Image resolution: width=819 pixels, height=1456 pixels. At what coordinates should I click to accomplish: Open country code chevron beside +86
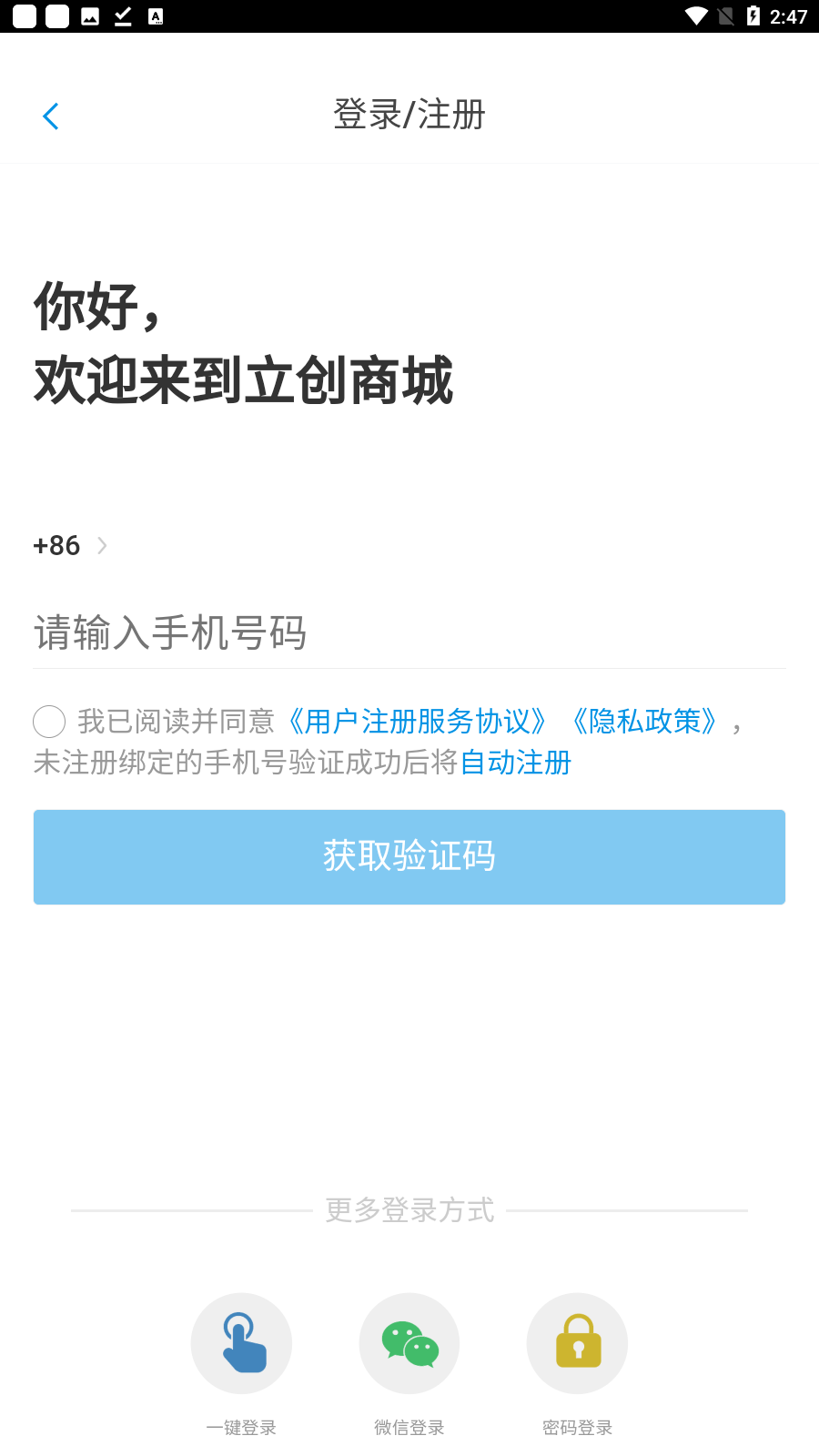(x=100, y=545)
